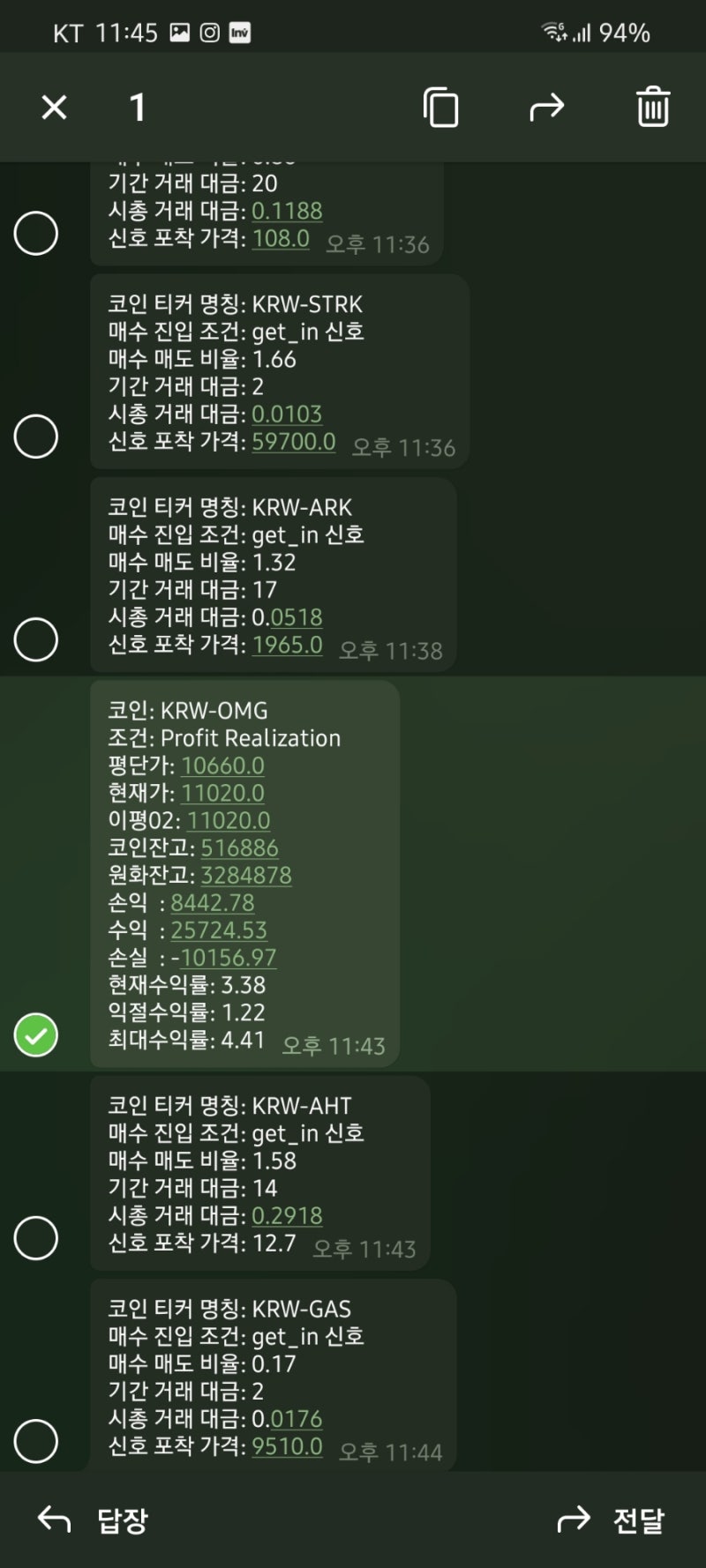Viewport: 706px width, 1568px height.
Task: Open the 59700.0 price link
Action: [x=293, y=441]
